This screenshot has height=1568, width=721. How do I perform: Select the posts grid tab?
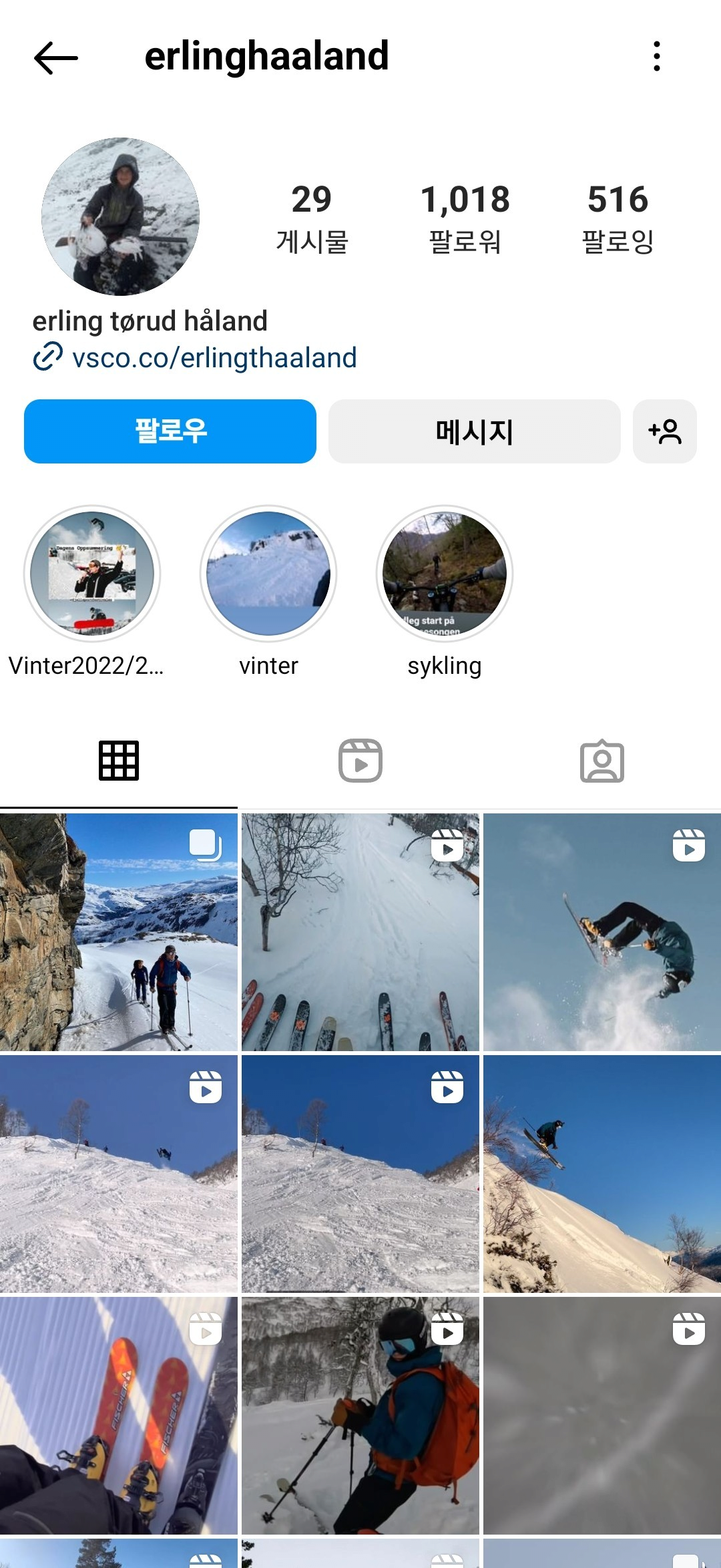click(x=119, y=761)
